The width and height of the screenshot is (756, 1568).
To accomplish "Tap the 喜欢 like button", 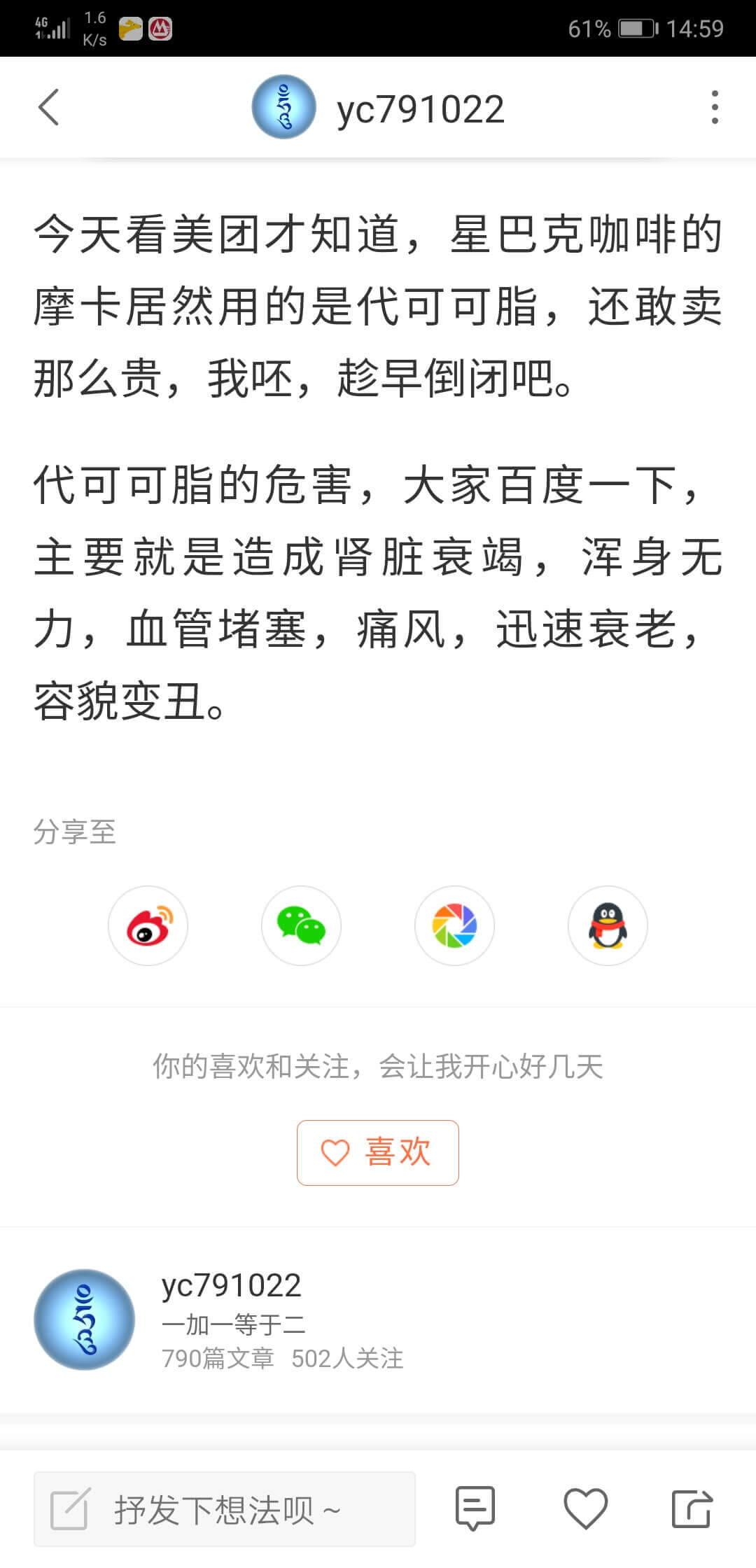I will (378, 1152).
